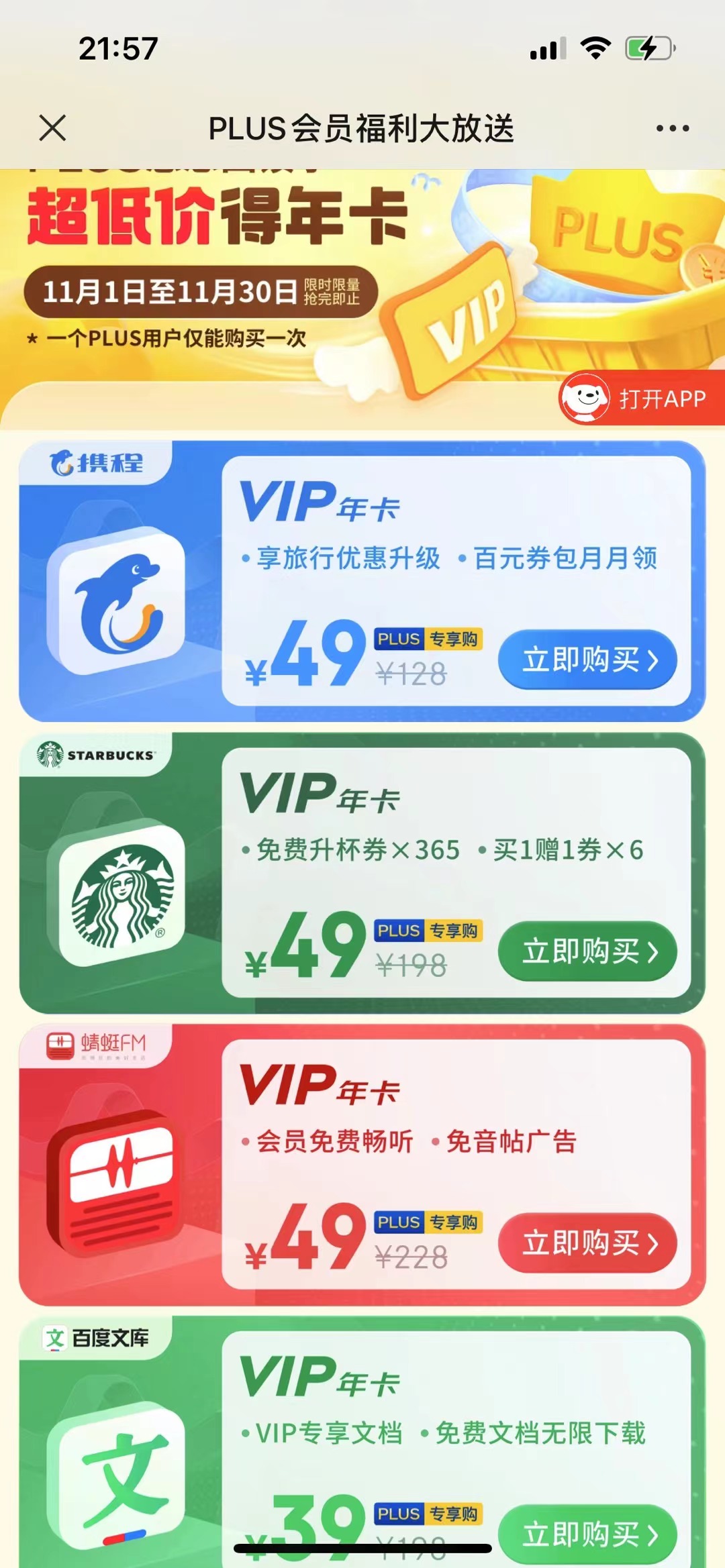Tap the 打开APP button
Screen dimensions: 725x1568
coord(642,399)
